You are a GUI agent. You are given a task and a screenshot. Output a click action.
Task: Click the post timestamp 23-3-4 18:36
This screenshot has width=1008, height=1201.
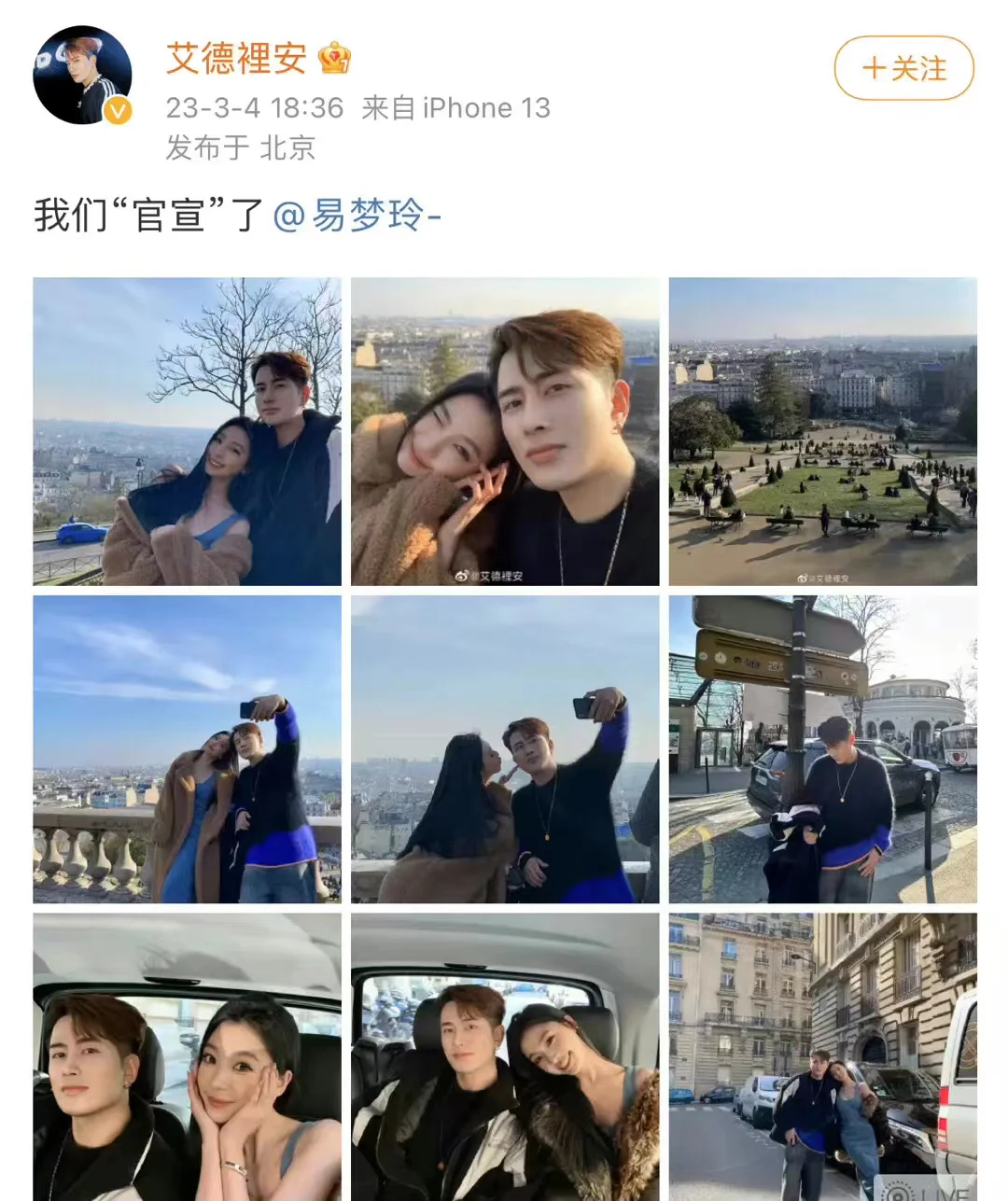click(246, 106)
